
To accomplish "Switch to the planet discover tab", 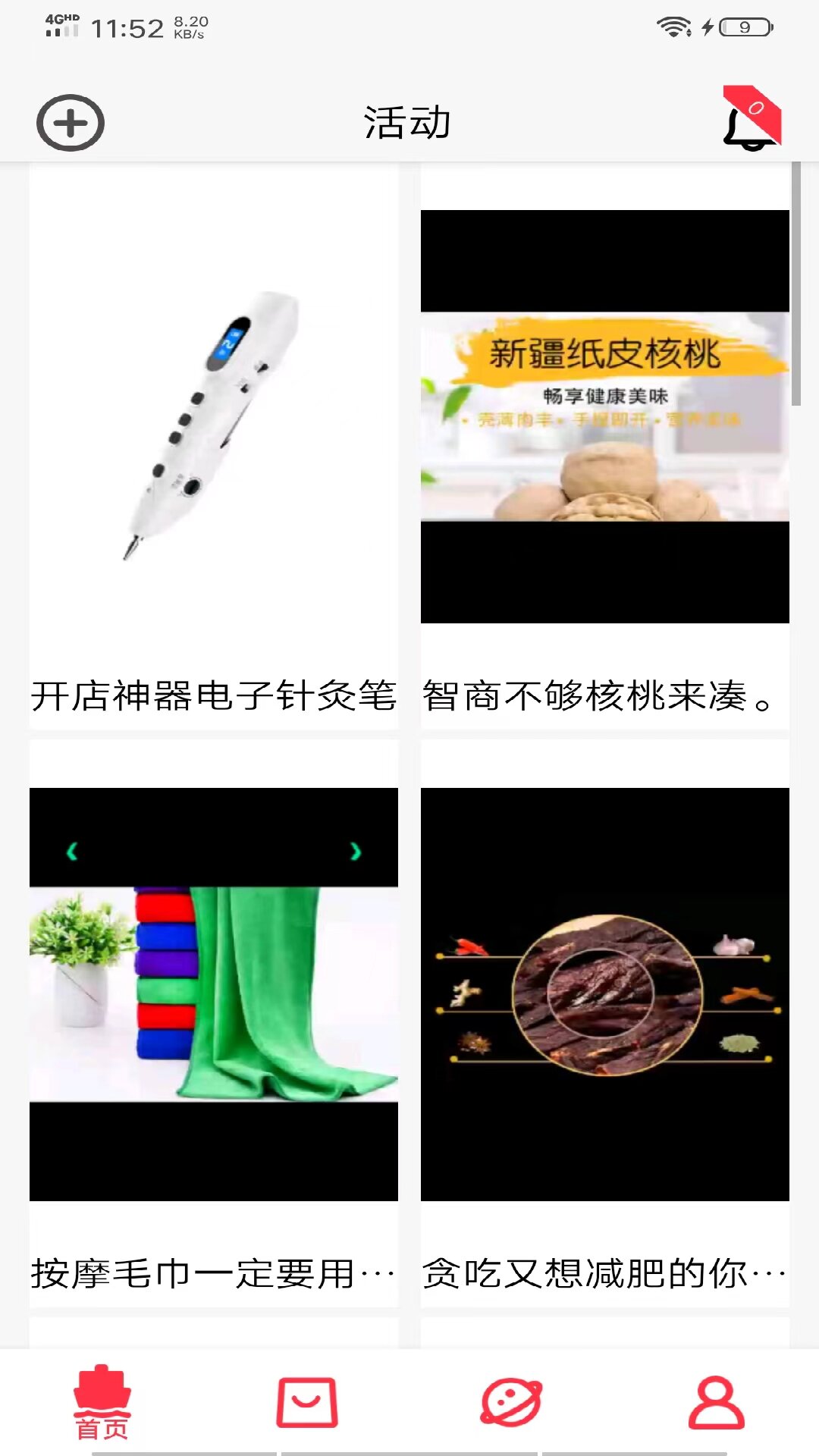I will 512,1402.
